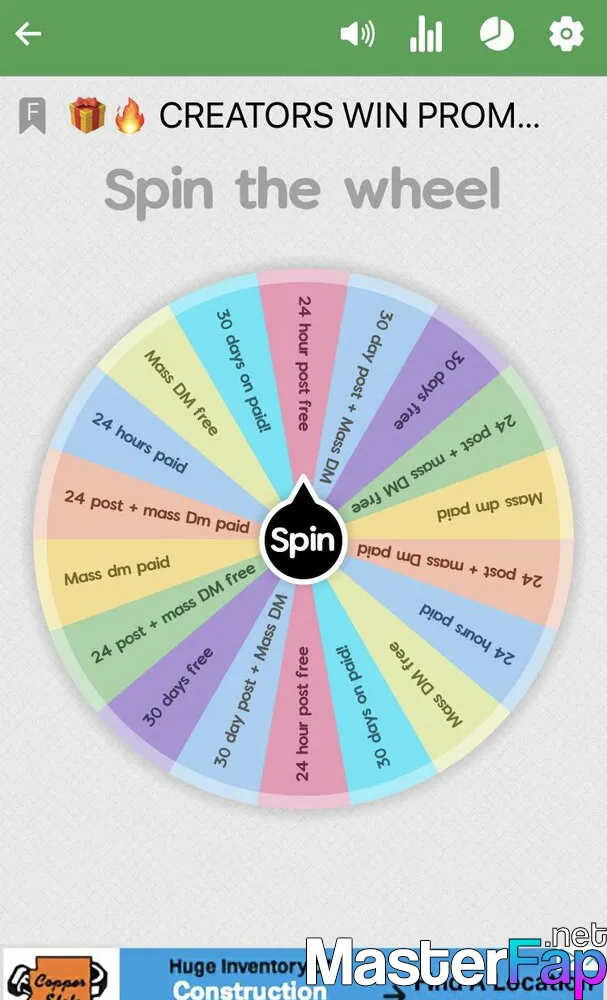Image resolution: width=607 pixels, height=1000 pixels.
Task: Open the pie chart icon
Action: point(497,34)
